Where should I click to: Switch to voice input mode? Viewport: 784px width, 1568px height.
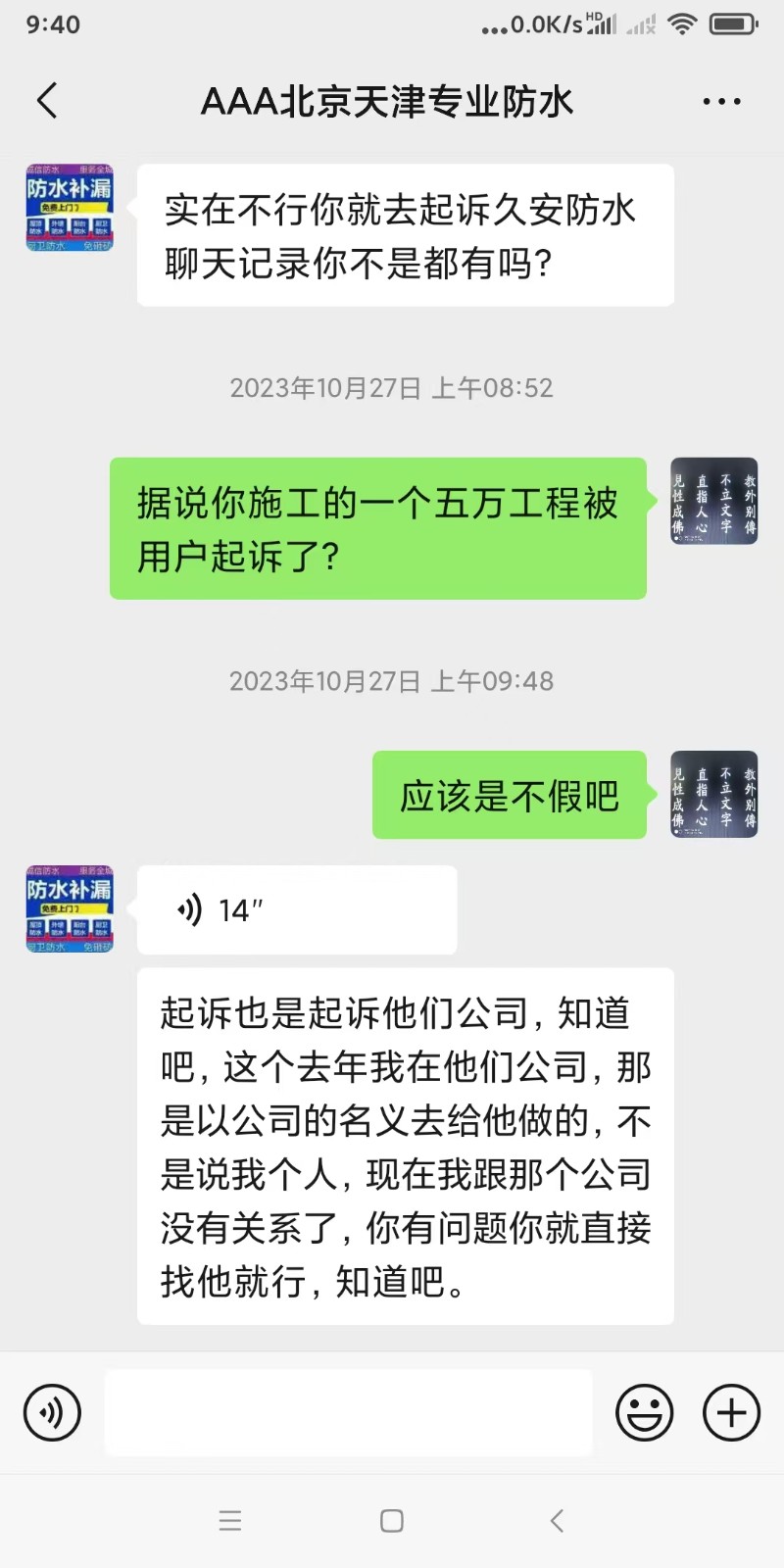tap(52, 1412)
